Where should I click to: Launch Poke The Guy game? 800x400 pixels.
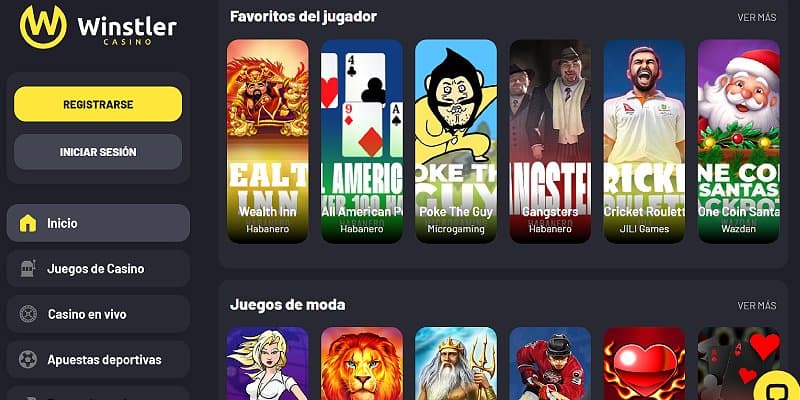tap(455, 140)
